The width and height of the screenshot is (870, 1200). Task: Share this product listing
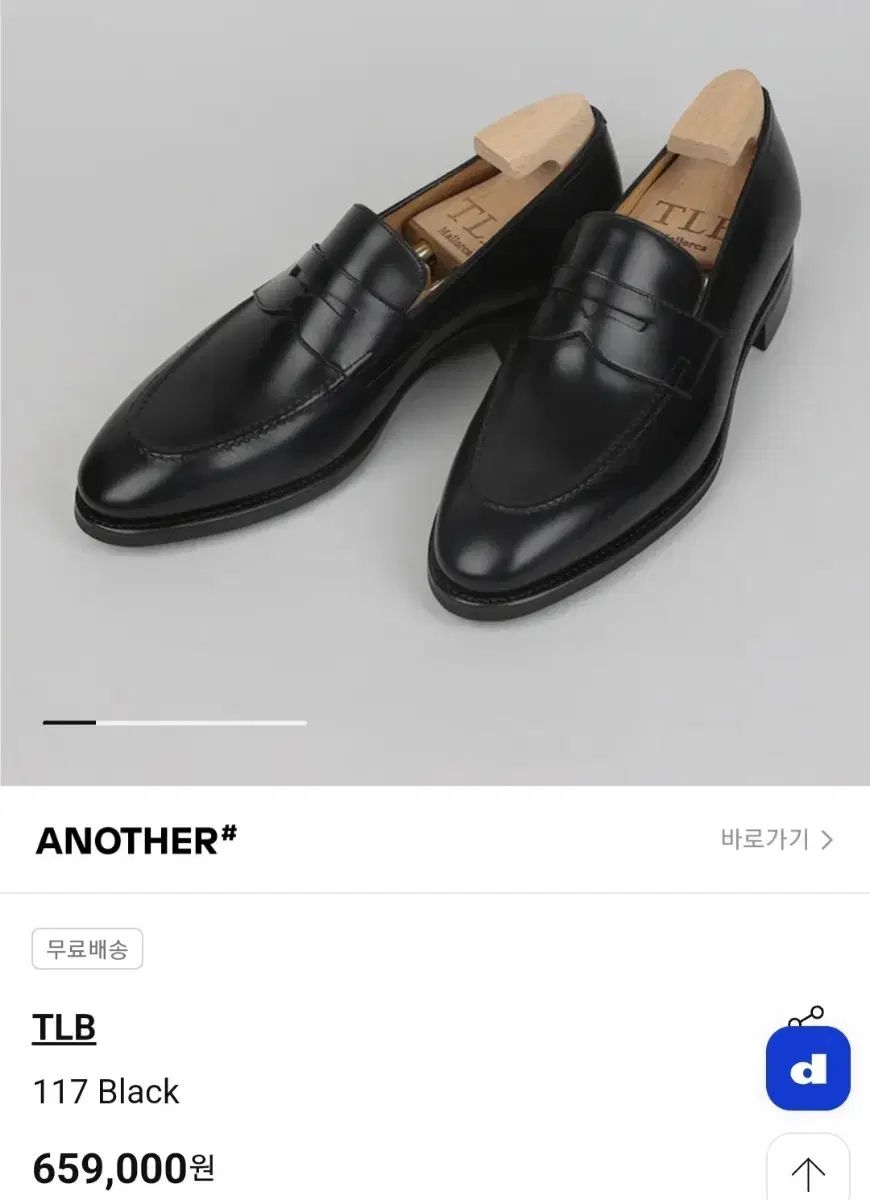click(x=805, y=1018)
